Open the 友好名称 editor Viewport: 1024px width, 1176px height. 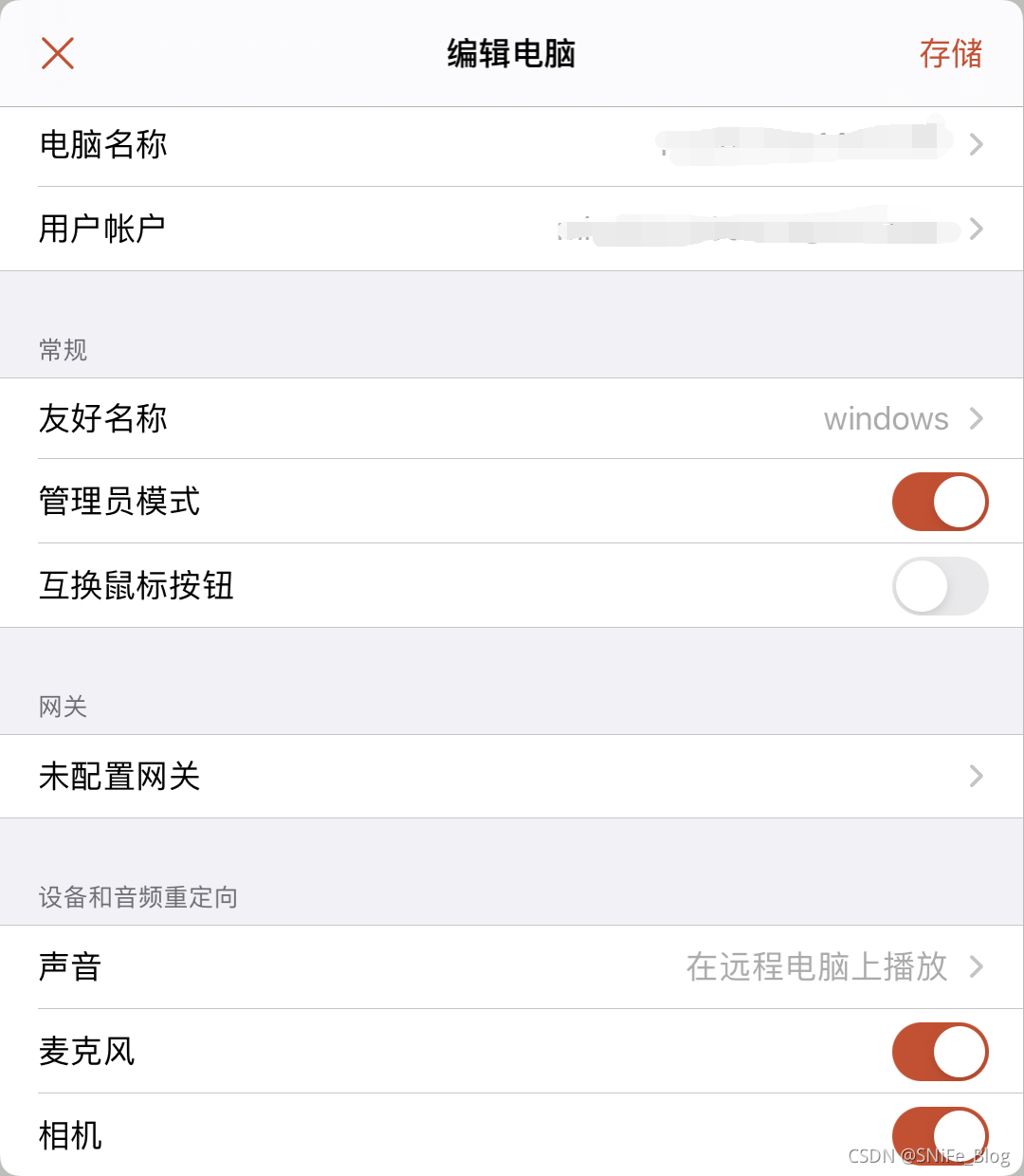976,418
